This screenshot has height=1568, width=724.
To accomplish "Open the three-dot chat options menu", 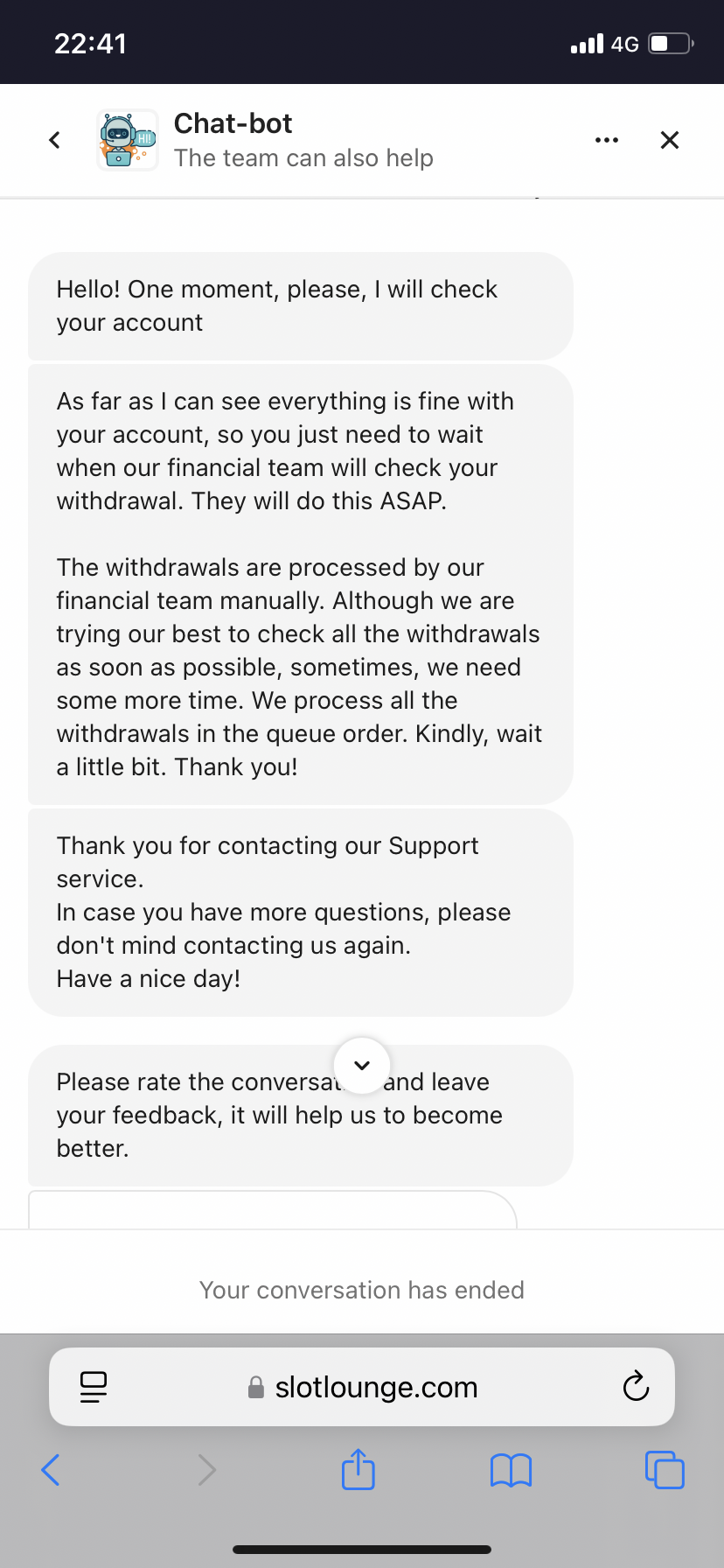I will click(606, 140).
